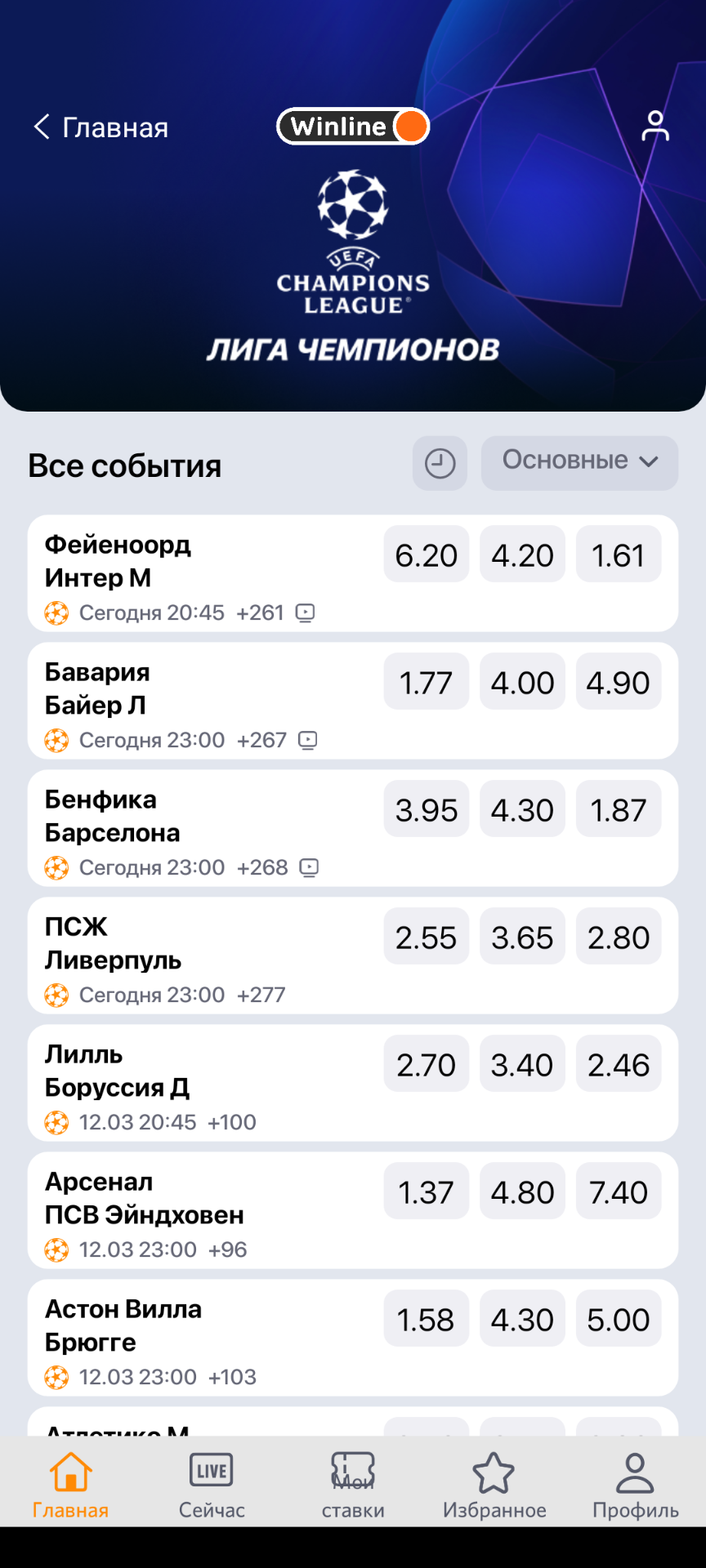Open the Мои ставки tab

click(353, 1486)
